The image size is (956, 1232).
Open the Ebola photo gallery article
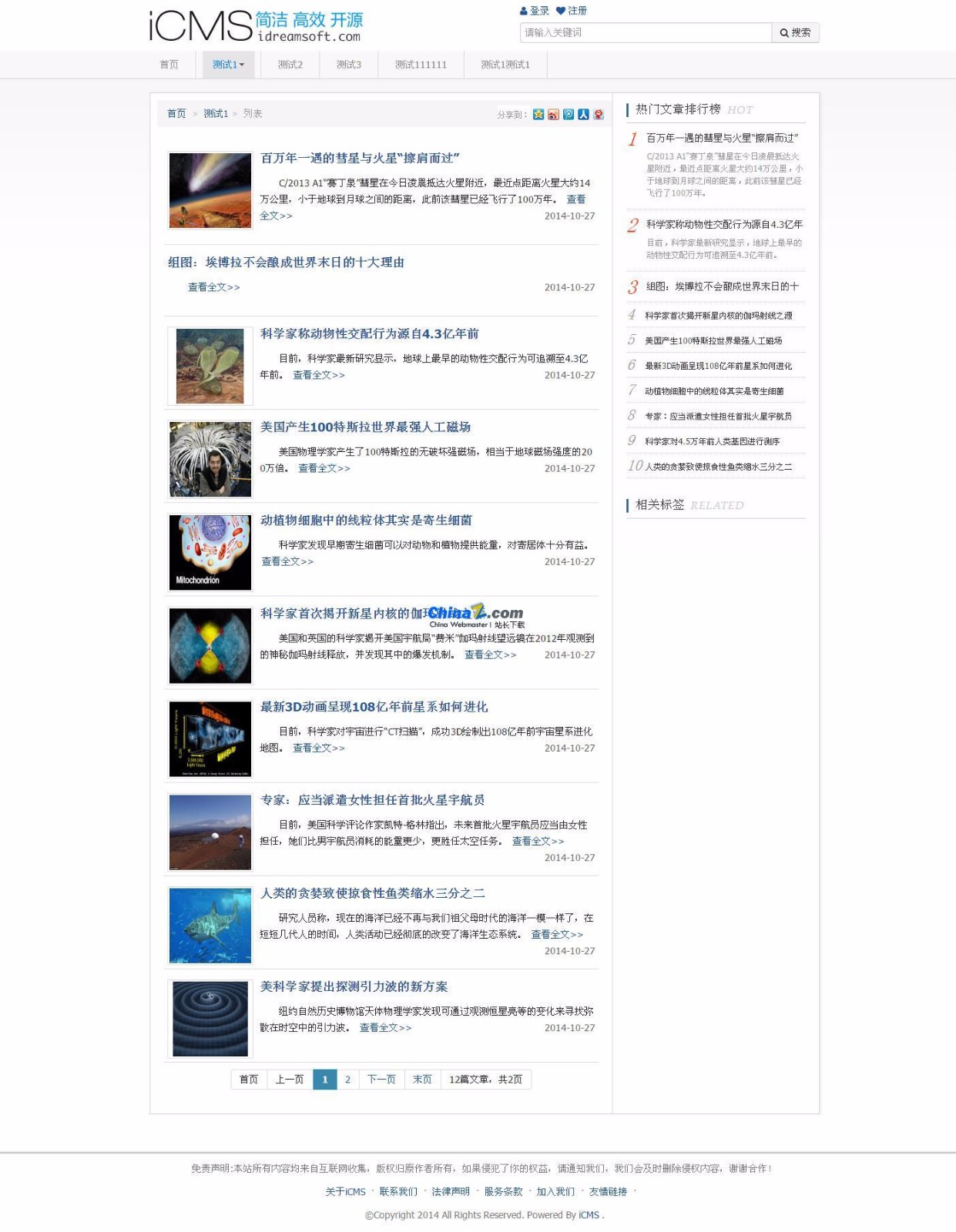click(x=286, y=262)
